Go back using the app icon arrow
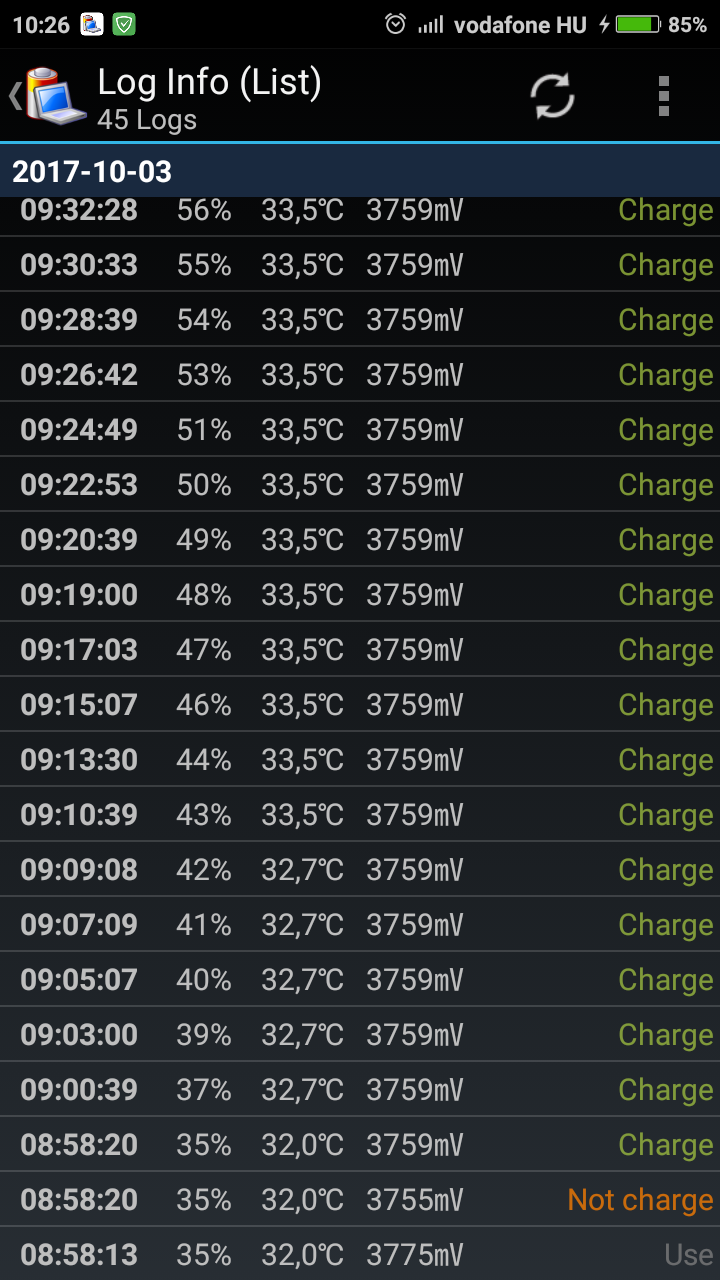Viewport: 720px width, 1280px height. (x=47, y=96)
